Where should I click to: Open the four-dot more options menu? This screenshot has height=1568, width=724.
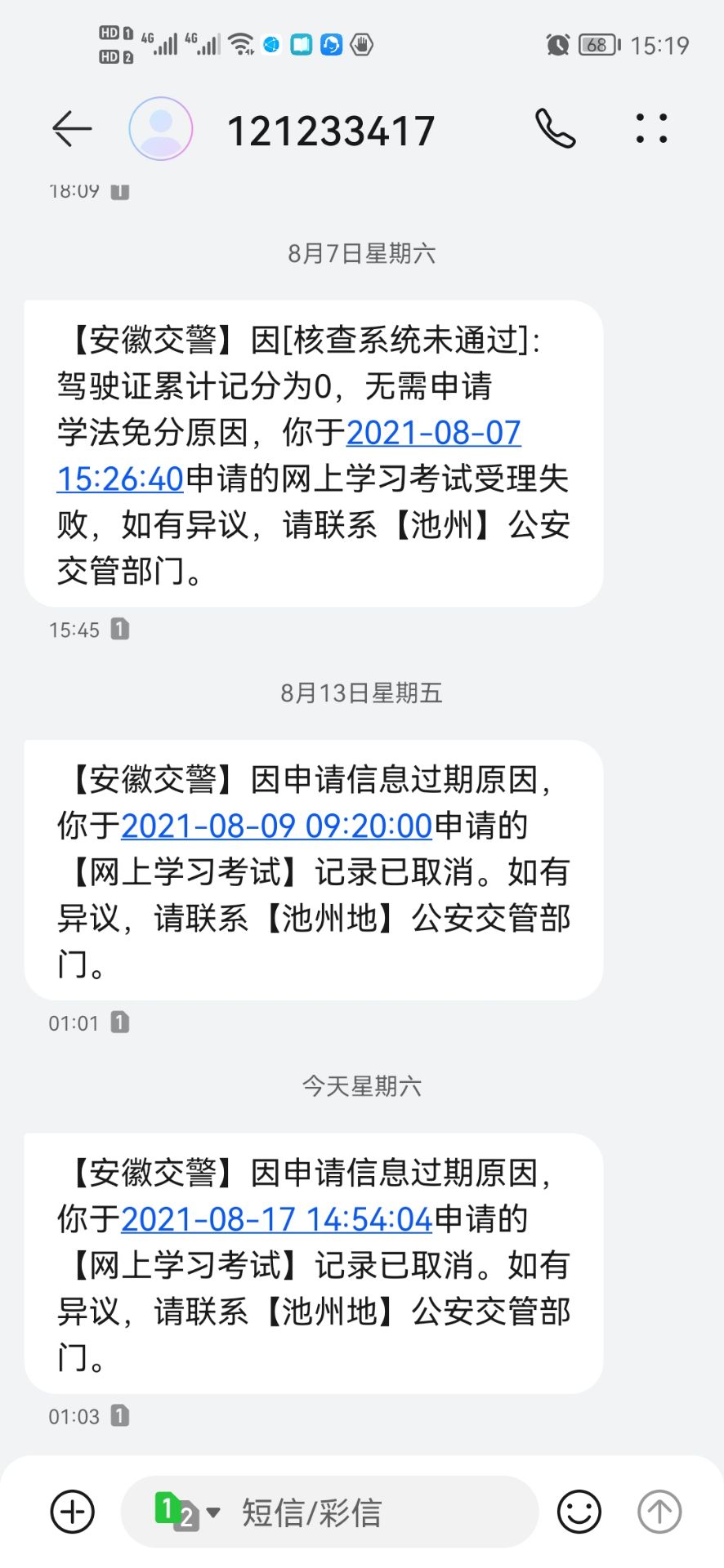point(651,129)
